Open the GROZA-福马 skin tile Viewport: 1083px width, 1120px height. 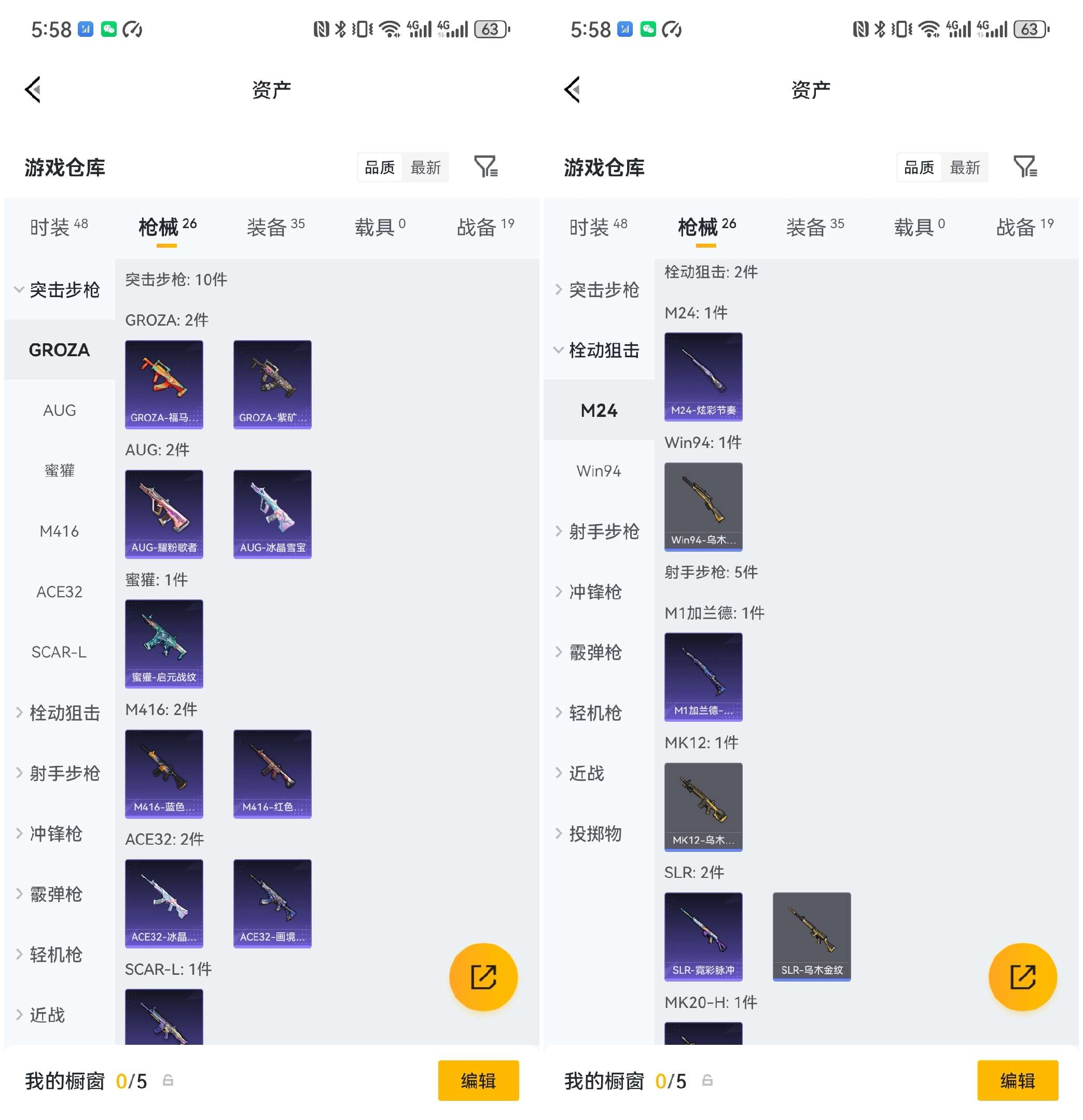pos(164,384)
